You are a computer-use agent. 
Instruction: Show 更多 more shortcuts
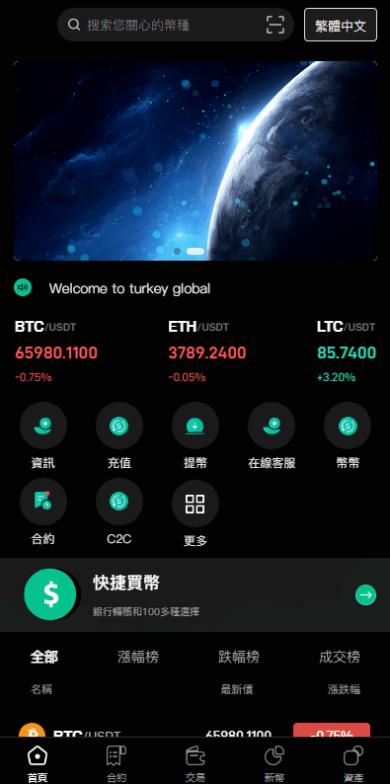(195, 513)
